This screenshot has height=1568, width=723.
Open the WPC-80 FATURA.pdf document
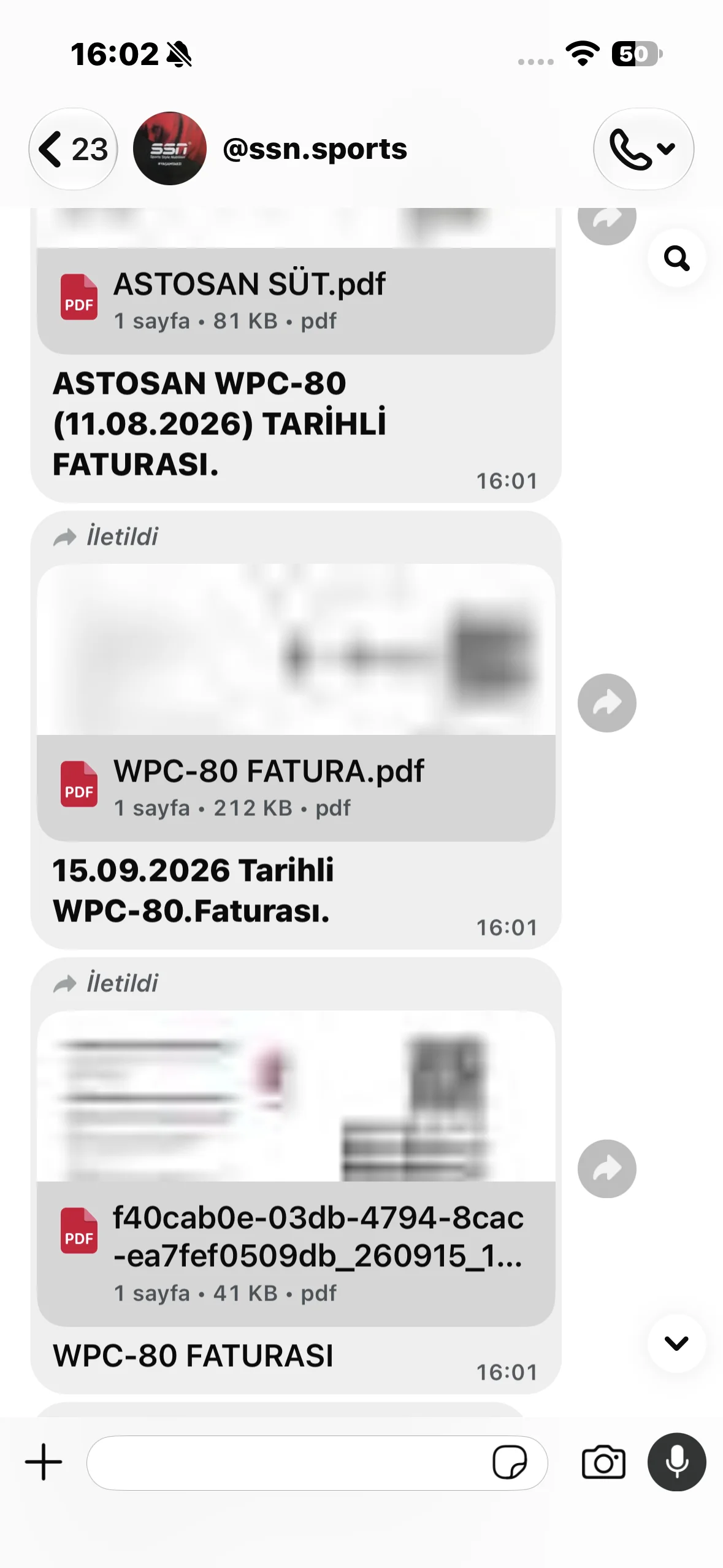pos(296,788)
